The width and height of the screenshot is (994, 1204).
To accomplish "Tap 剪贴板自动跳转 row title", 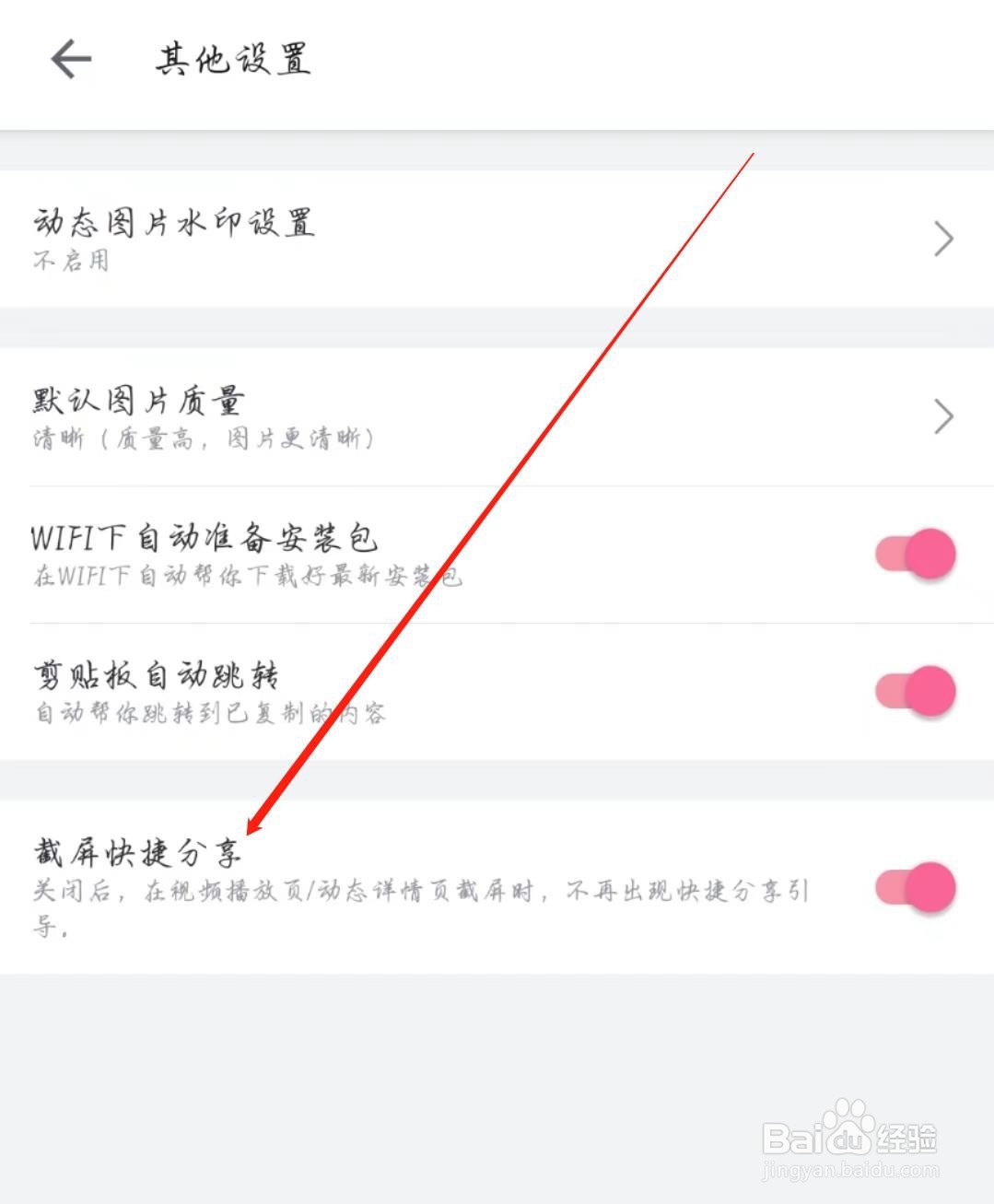I will coord(157,673).
